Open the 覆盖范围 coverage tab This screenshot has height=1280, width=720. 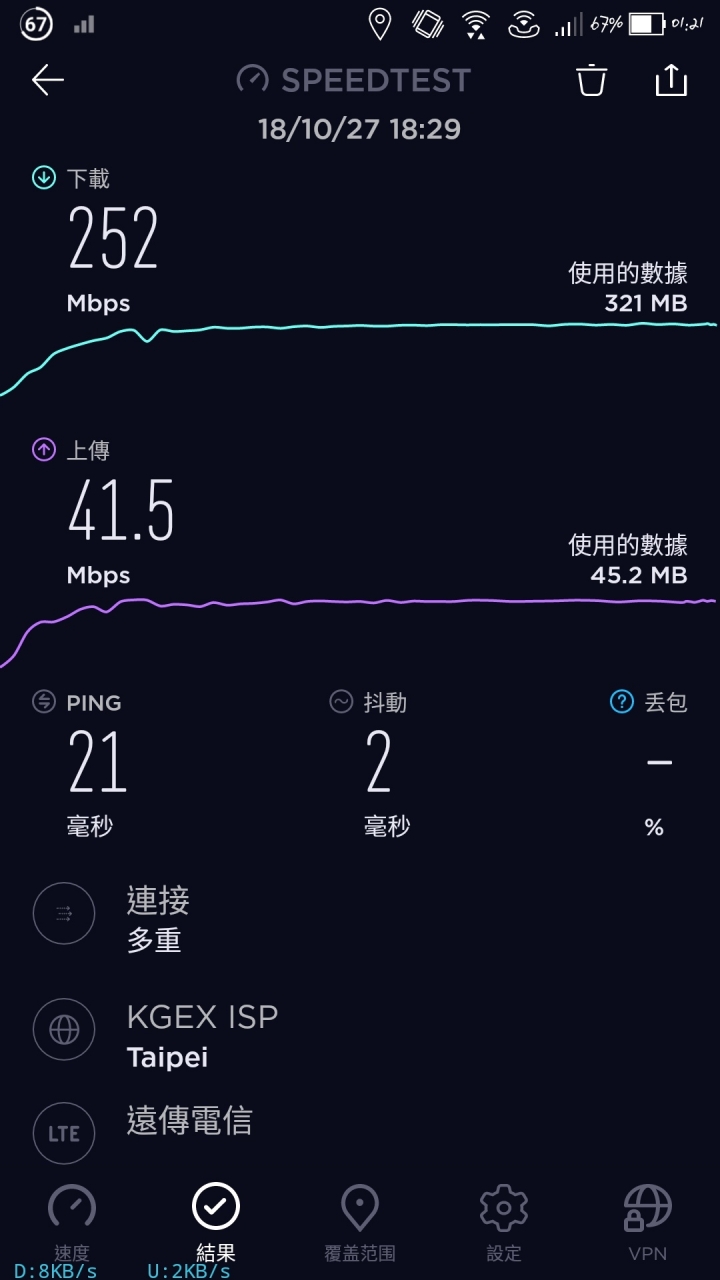tap(360, 1220)
